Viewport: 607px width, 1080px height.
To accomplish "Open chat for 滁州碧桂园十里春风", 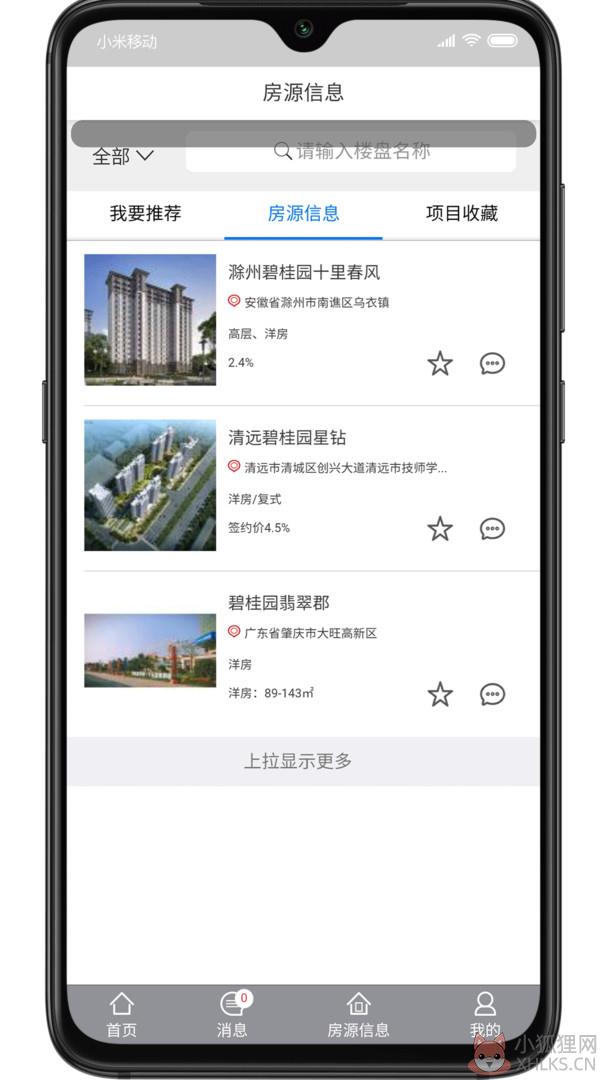I will point(492,364).
